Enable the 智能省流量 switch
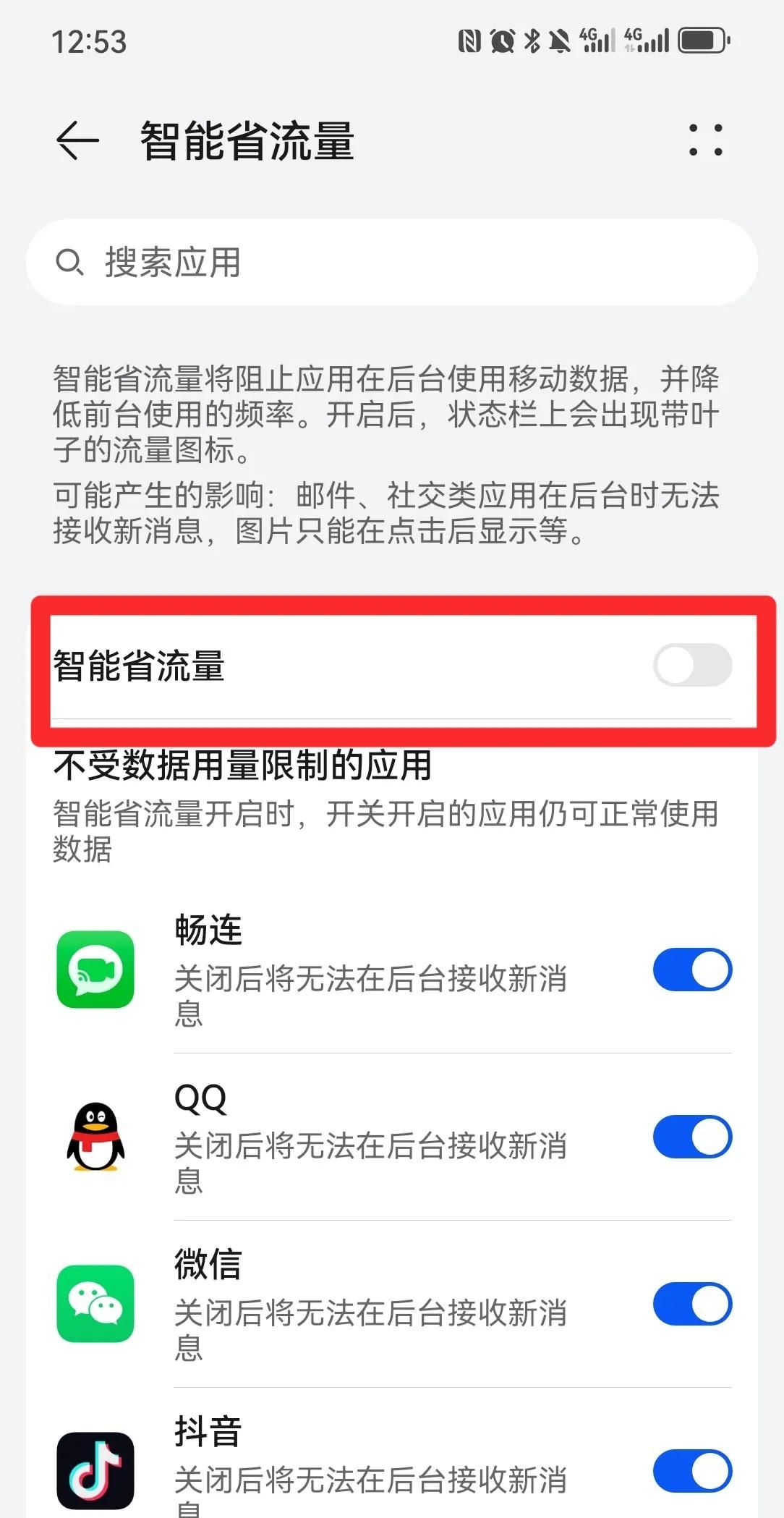 [x=692, y=665]
